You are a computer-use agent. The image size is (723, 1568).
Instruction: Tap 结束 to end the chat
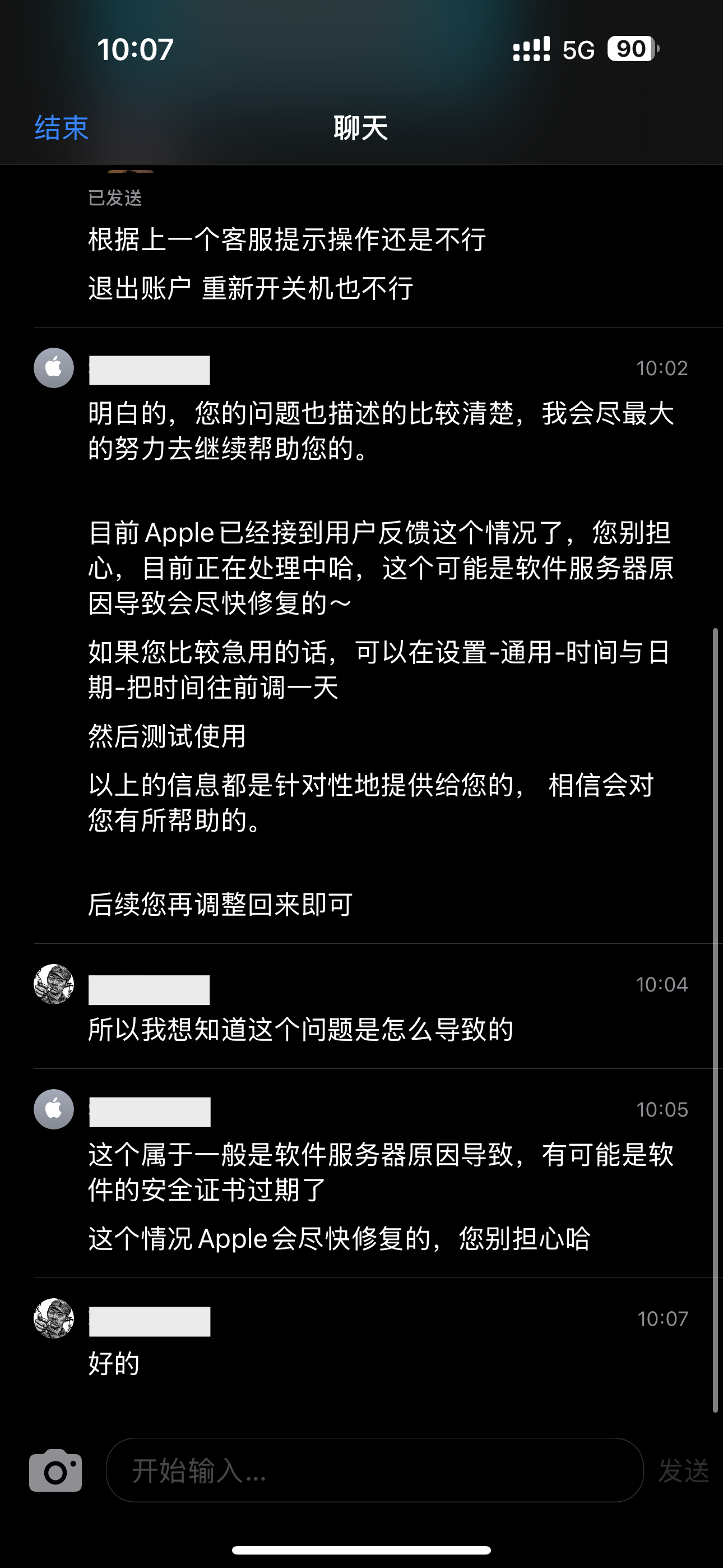(62, 128)
